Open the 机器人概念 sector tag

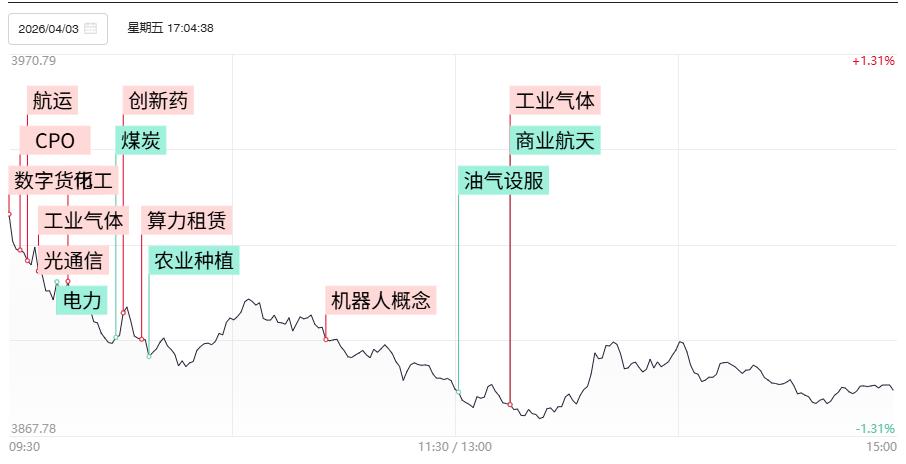(x=381, y=300)
